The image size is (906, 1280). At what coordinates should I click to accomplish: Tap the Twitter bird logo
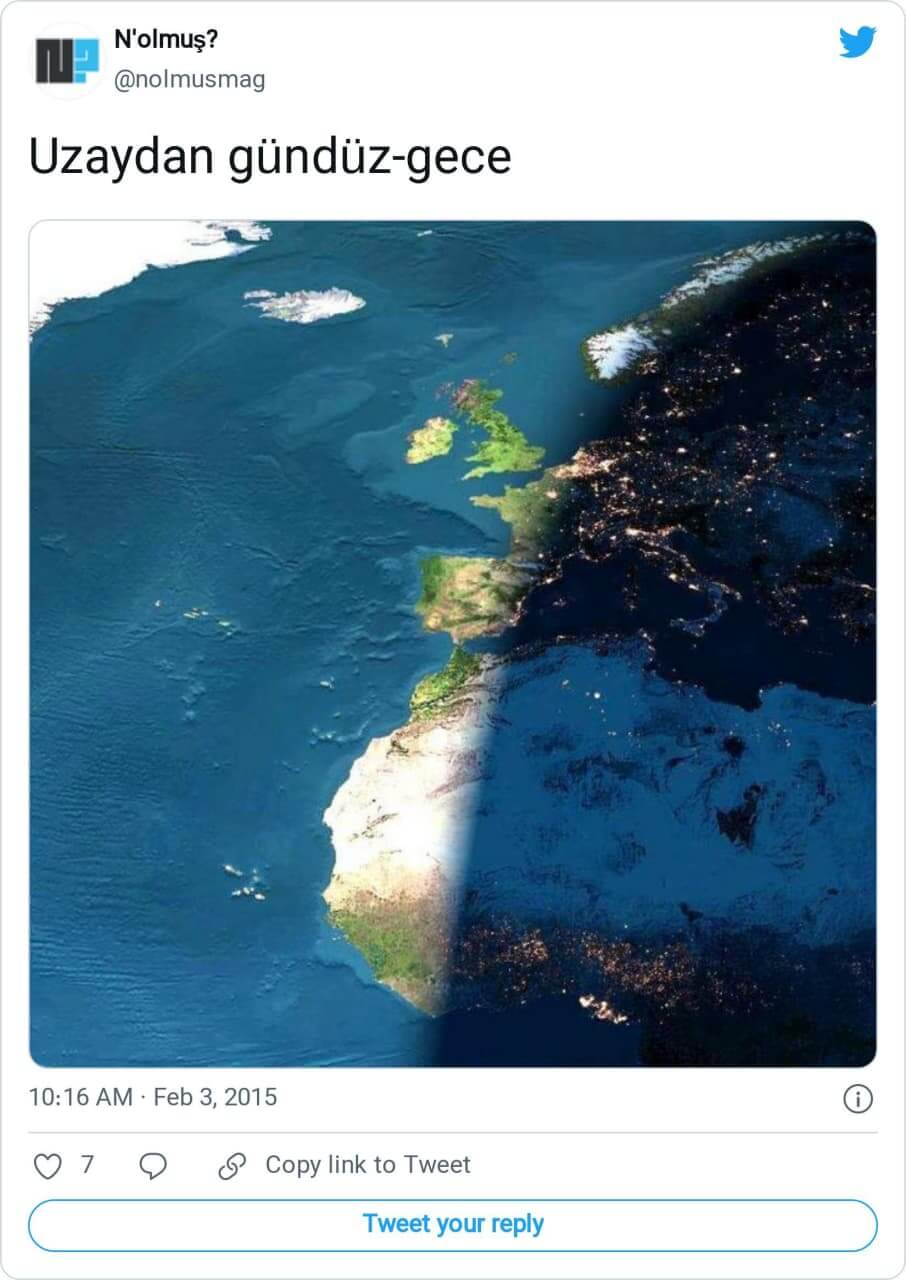coord(857,43)
